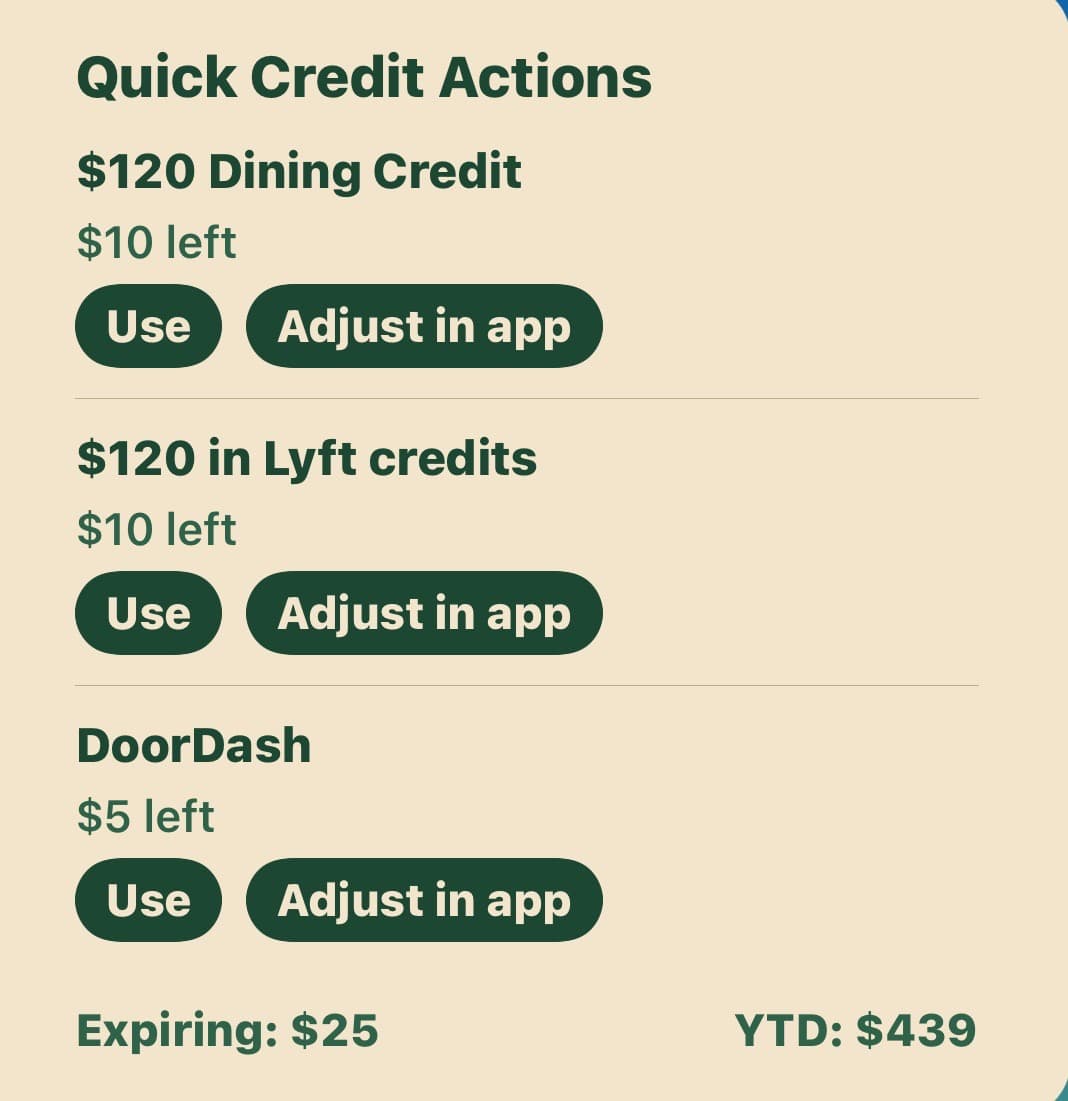Click the $10 left balance under Lyft credits
This screenshot has width=1068, height=1101.
(x=156, y=528)
